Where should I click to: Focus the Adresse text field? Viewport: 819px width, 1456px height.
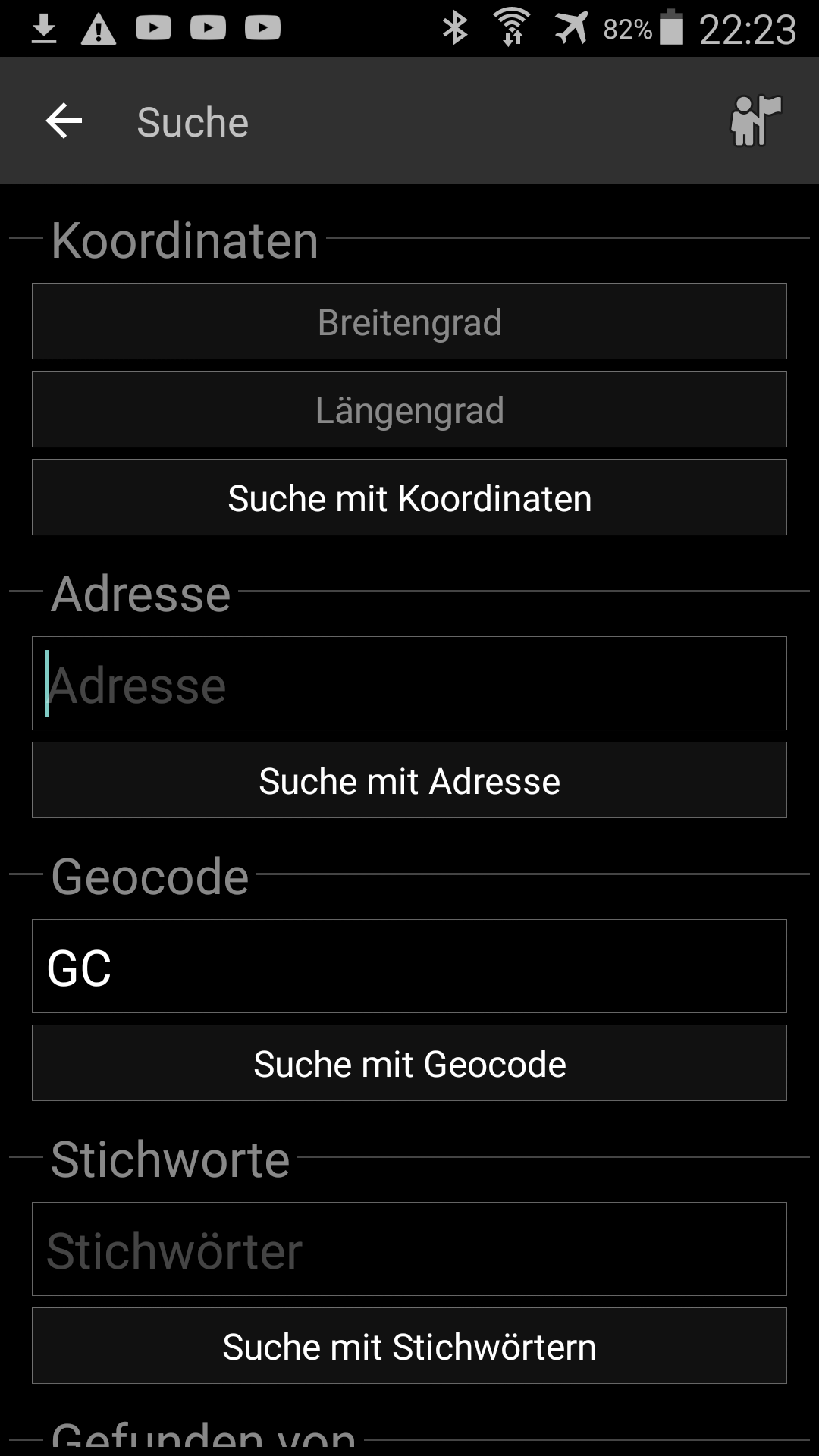coord(409,683)
